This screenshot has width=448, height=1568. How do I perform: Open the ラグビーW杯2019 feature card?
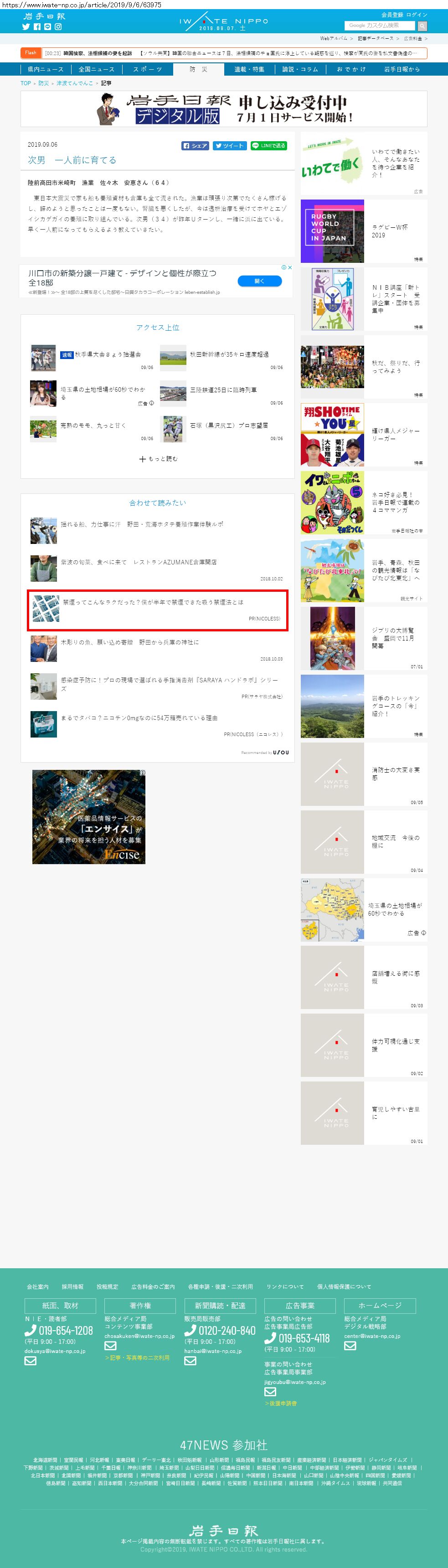tap(363, 231)
